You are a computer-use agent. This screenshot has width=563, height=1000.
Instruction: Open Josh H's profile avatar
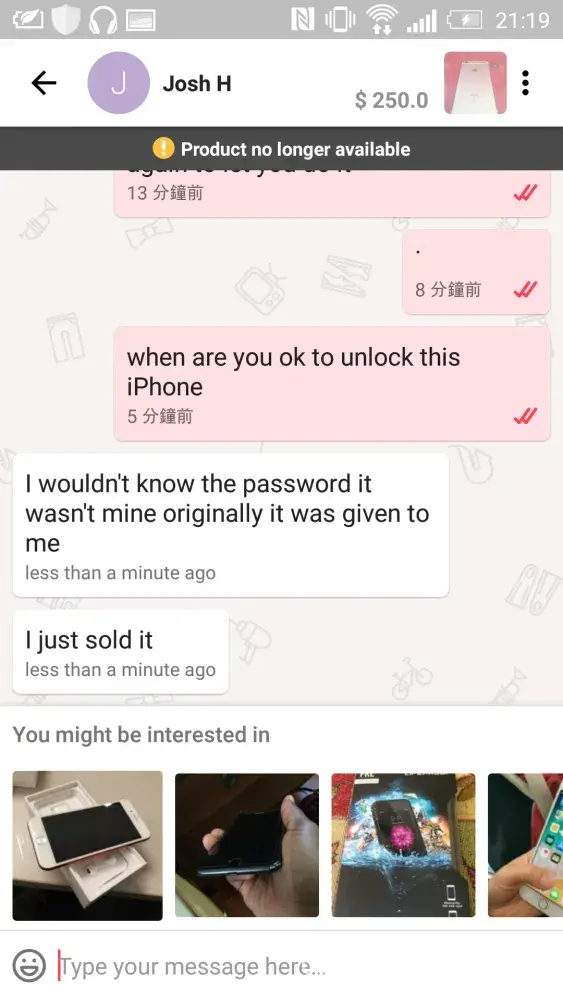pyautogui.click(x=119, y=83)
